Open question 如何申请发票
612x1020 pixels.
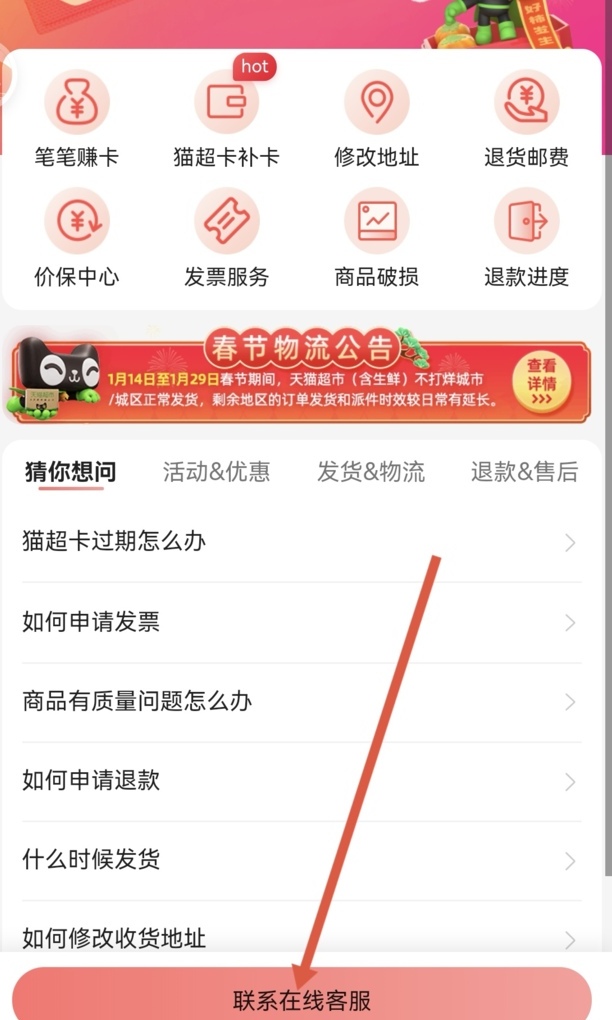click(300, 622)
